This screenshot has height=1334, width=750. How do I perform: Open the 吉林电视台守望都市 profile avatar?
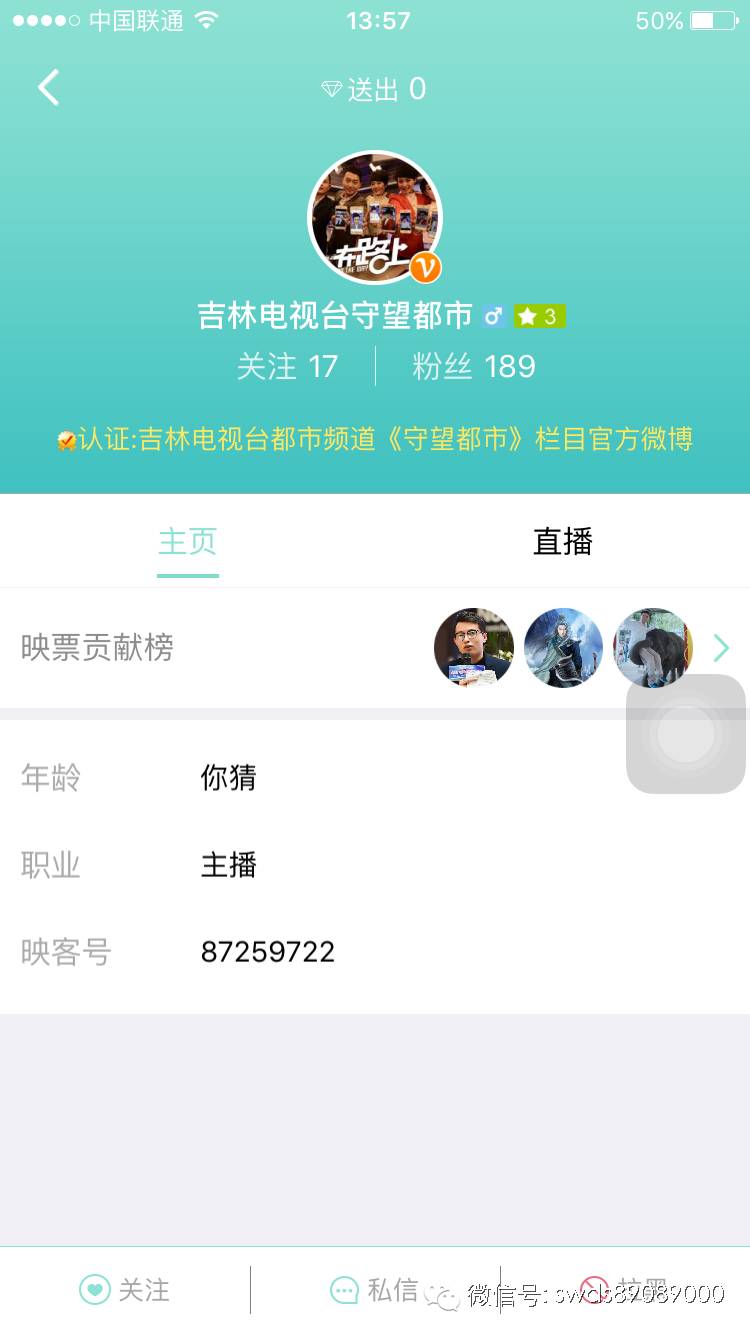(x=374, y=217)
